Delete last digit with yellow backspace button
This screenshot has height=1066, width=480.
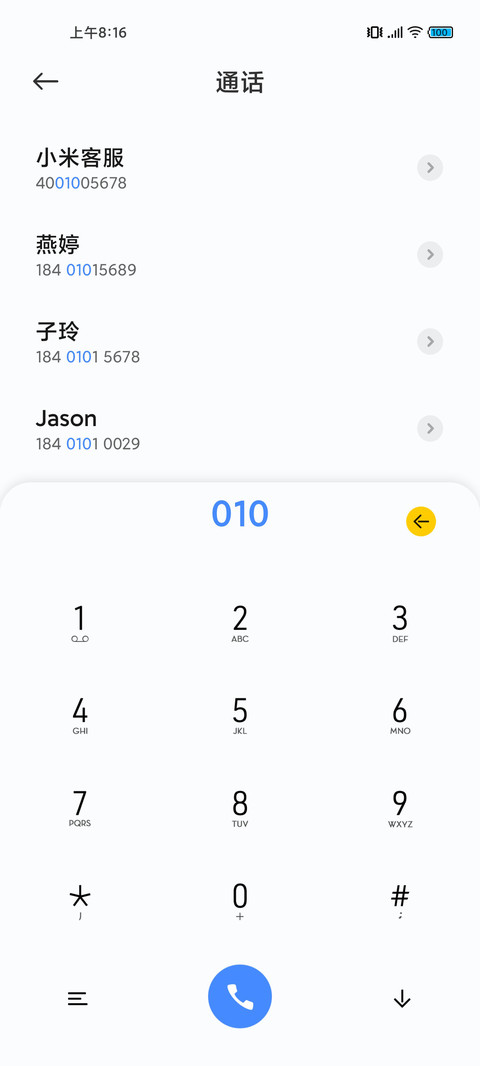(421, 521)
